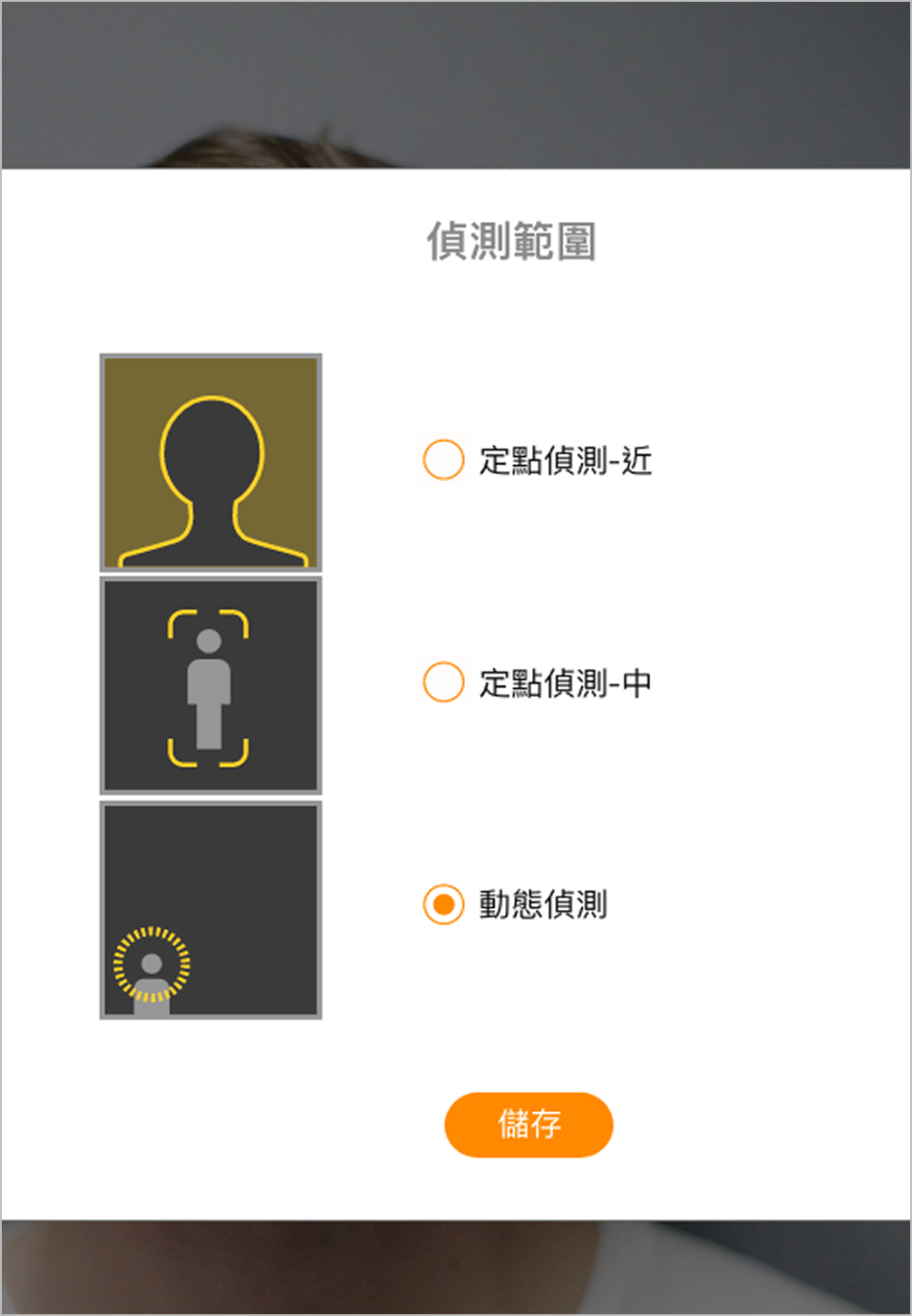Image resolution: width=912 pixels, height=1316 pixels.
Task: Select the 定點偵測-近 radio option
Action: pos(443,460)
